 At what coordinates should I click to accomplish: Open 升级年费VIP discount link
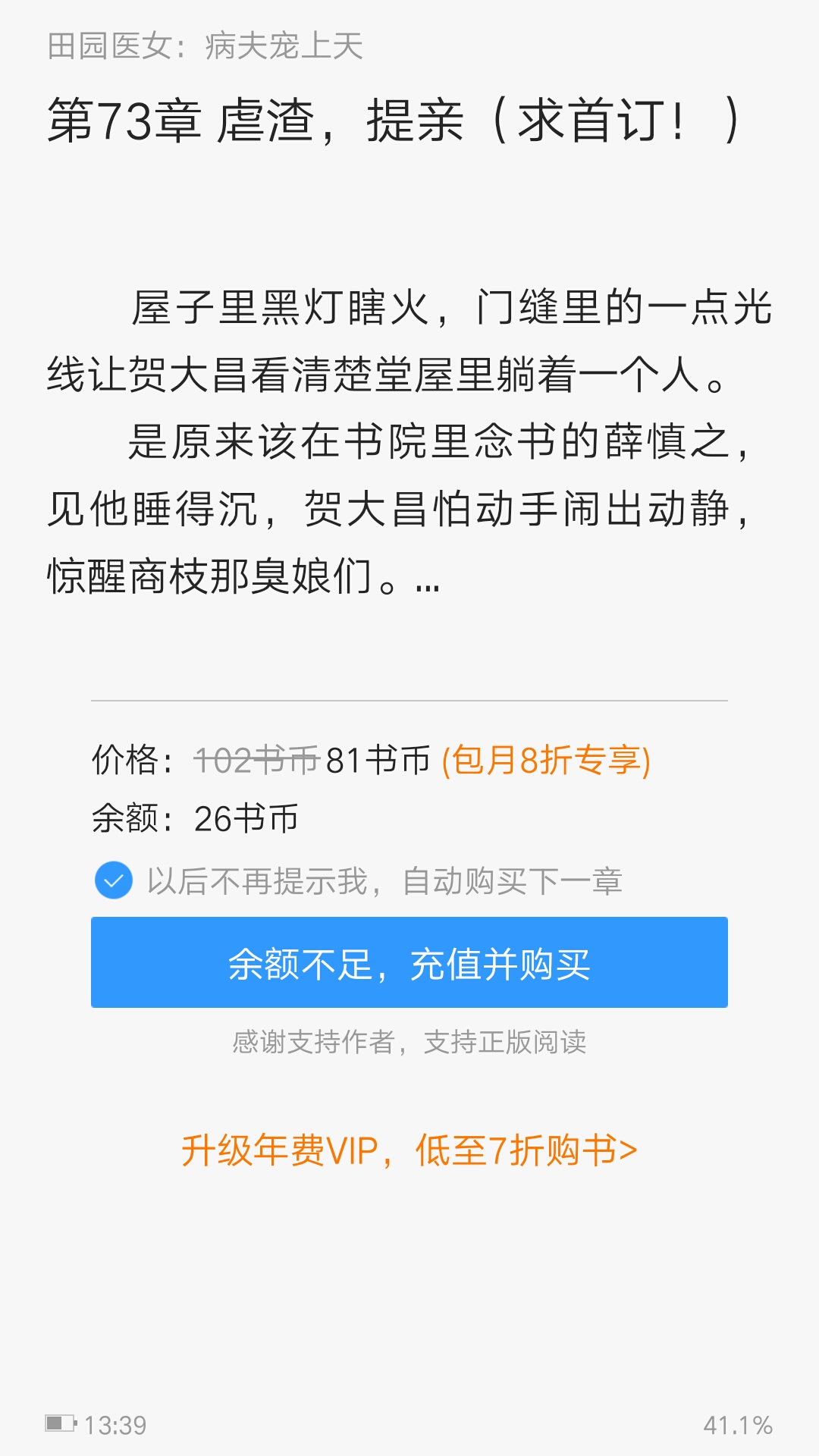pyautogui.click(x=409, y=1150)
